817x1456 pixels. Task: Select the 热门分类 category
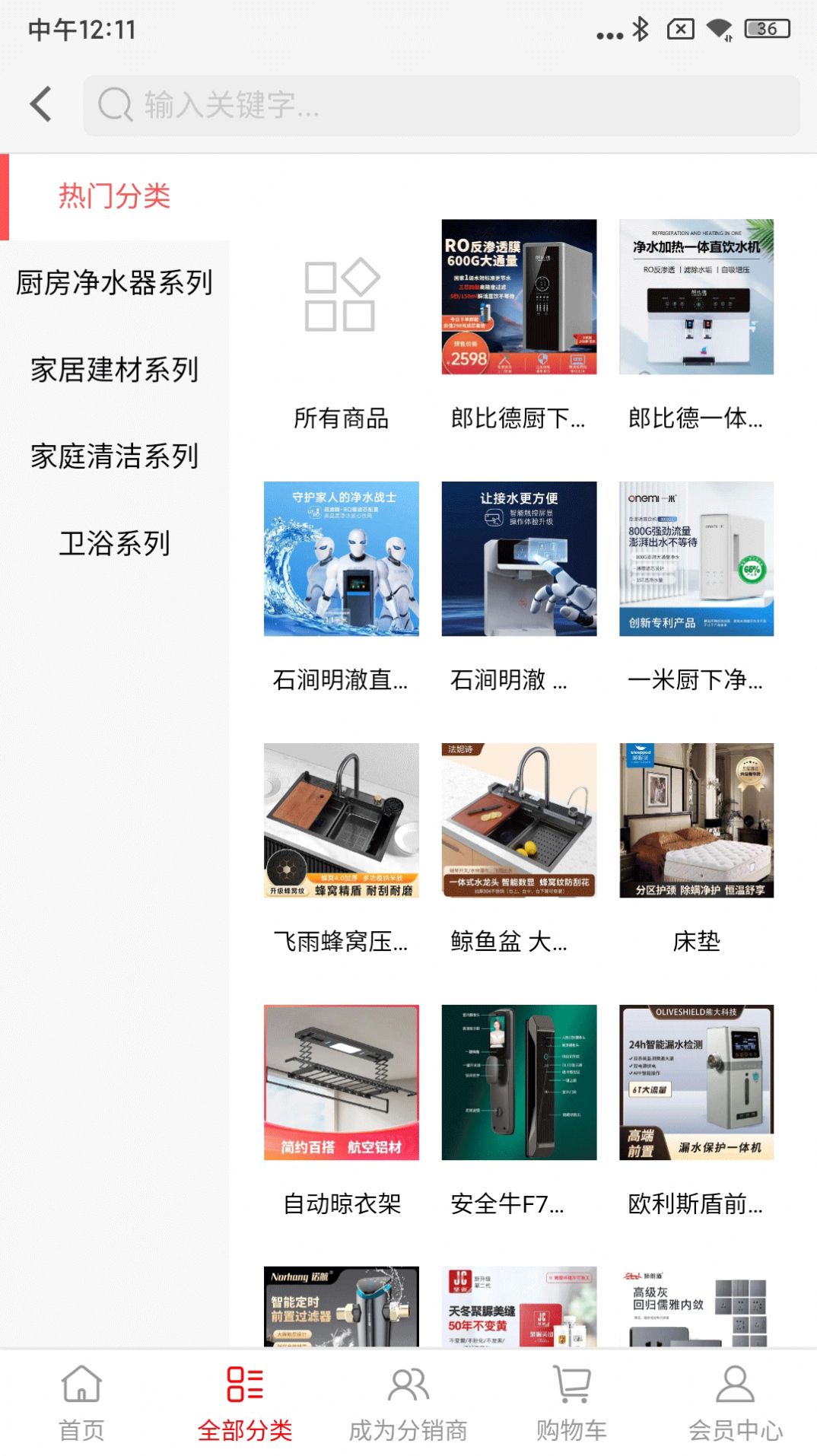pyautogui.click(x=115, y=196)
